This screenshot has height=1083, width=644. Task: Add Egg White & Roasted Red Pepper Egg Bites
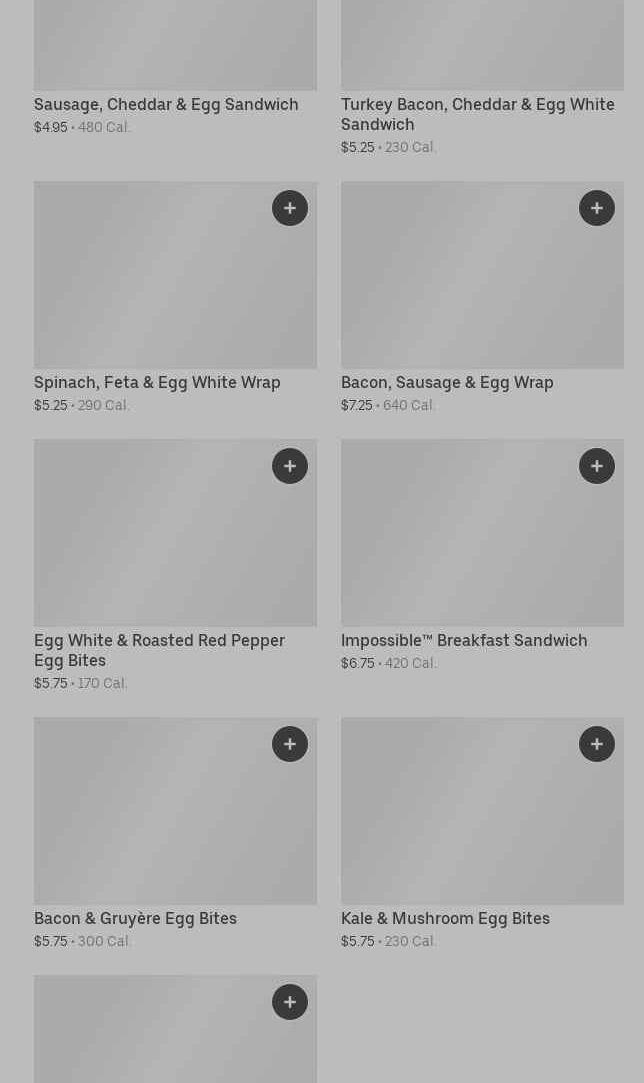point(290,466)
